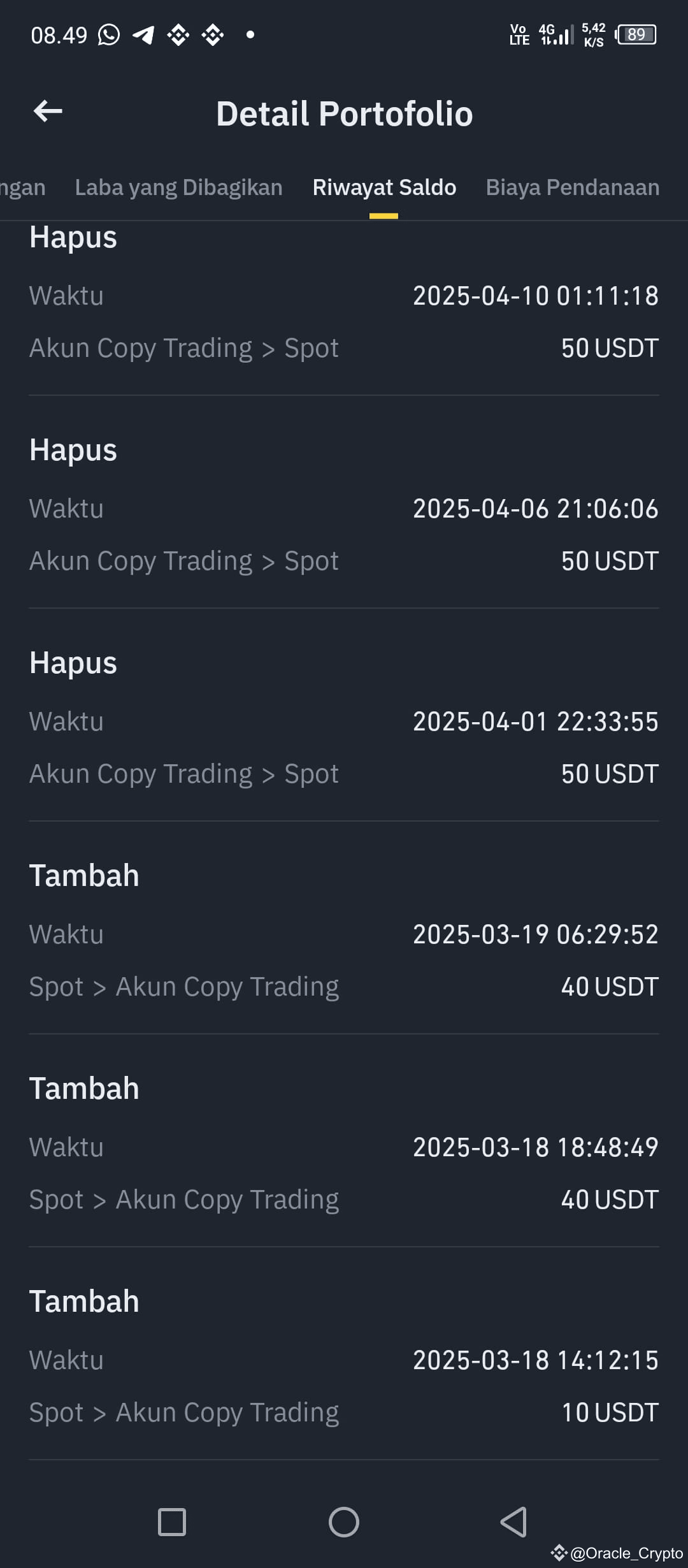Screen dimensions: 688x1568
Task: Switch to the Biaya Pendanaan tab
Action: pyautogui.click(x=572, y=187)
